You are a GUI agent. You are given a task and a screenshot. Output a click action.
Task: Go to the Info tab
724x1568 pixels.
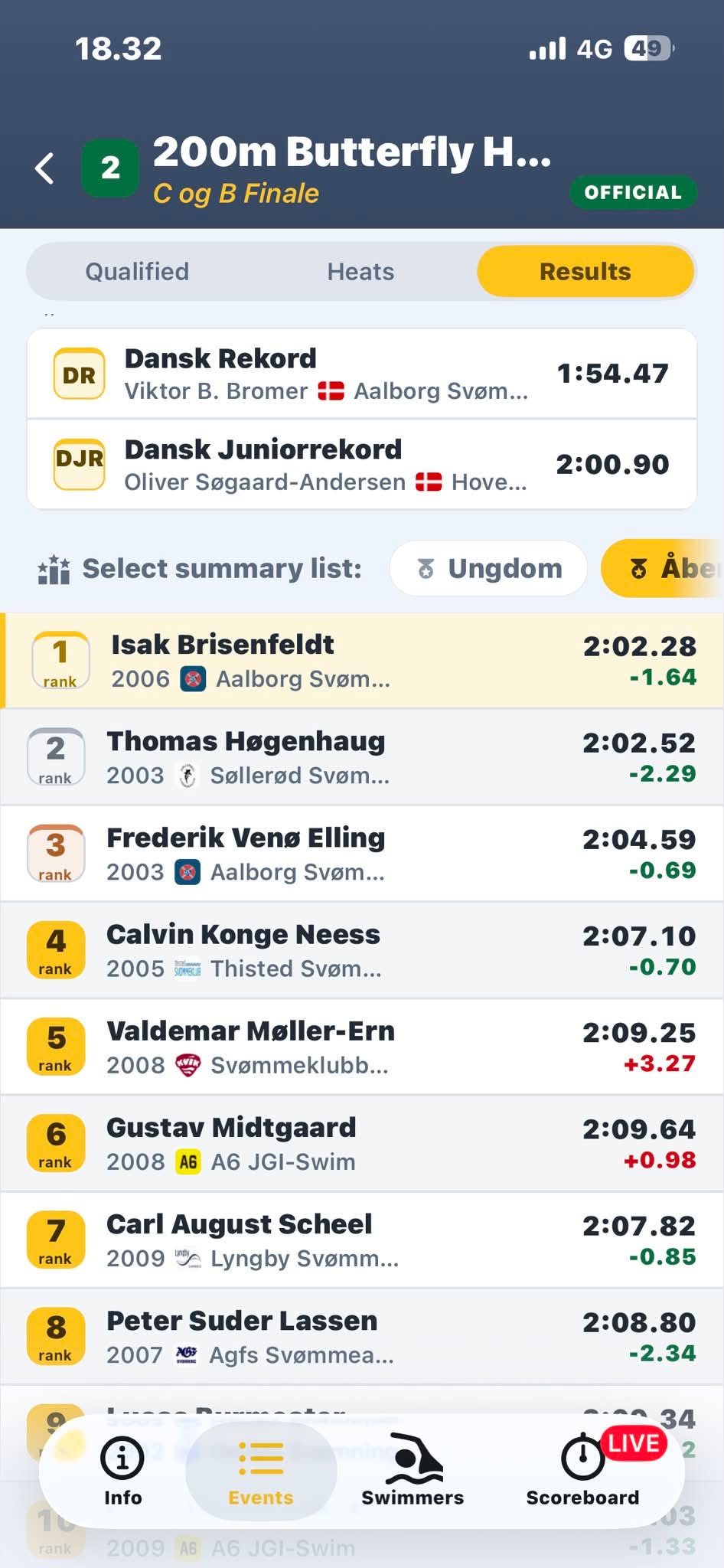click(122, 1472)
